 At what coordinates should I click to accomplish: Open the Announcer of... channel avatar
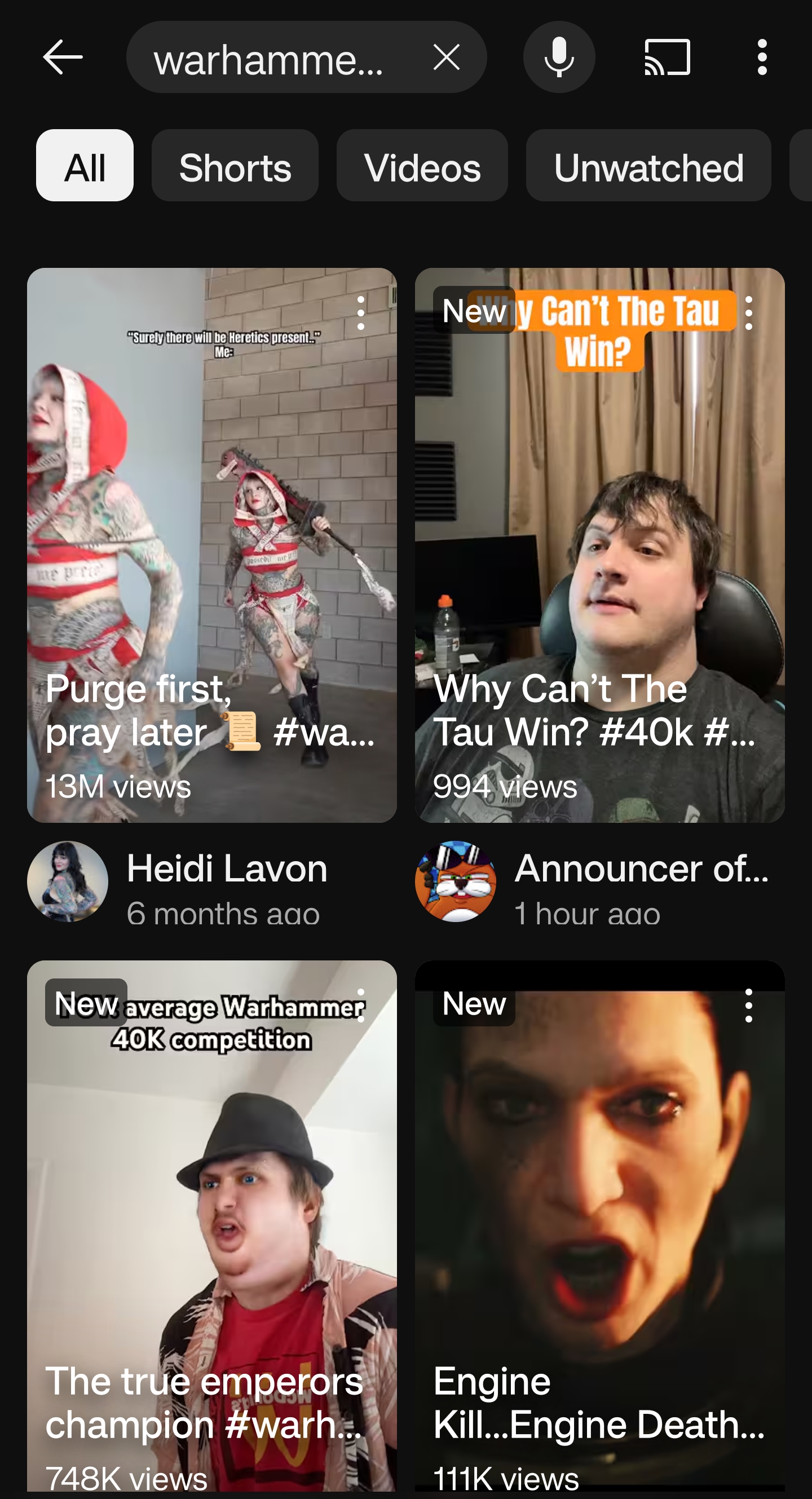coord(456,881)
